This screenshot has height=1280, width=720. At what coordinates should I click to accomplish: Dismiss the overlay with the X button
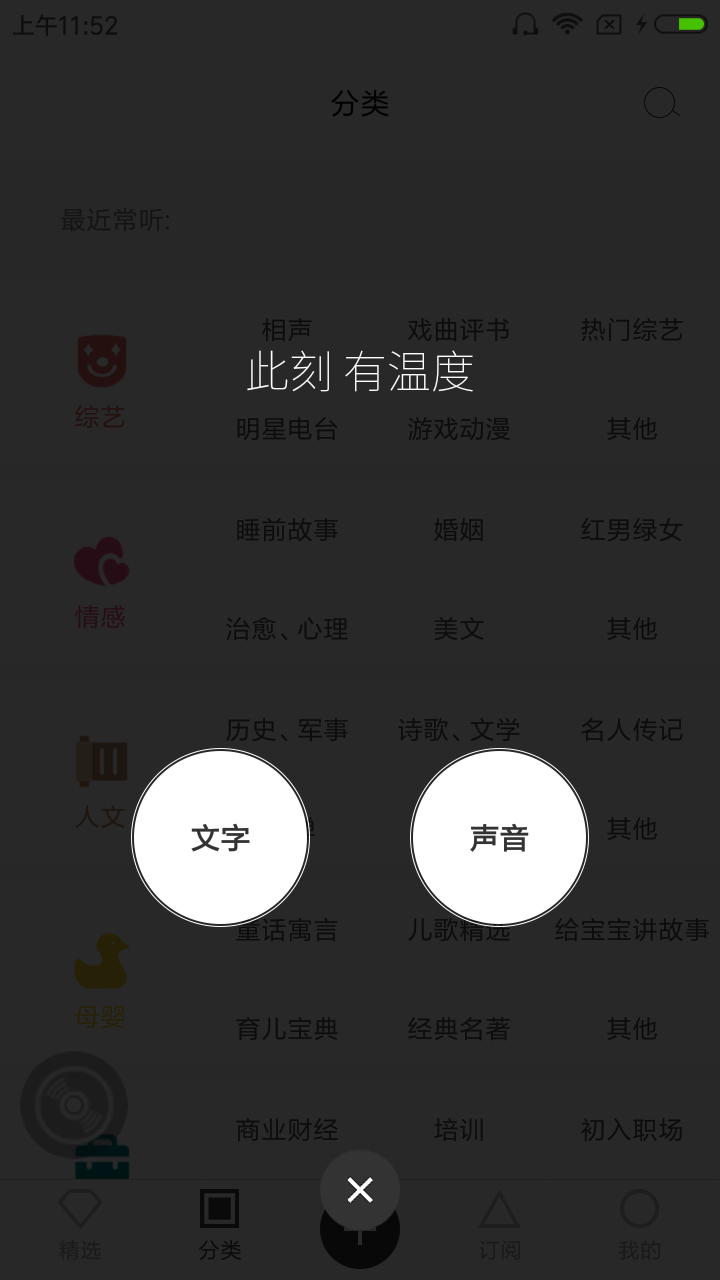(360, 1189)
